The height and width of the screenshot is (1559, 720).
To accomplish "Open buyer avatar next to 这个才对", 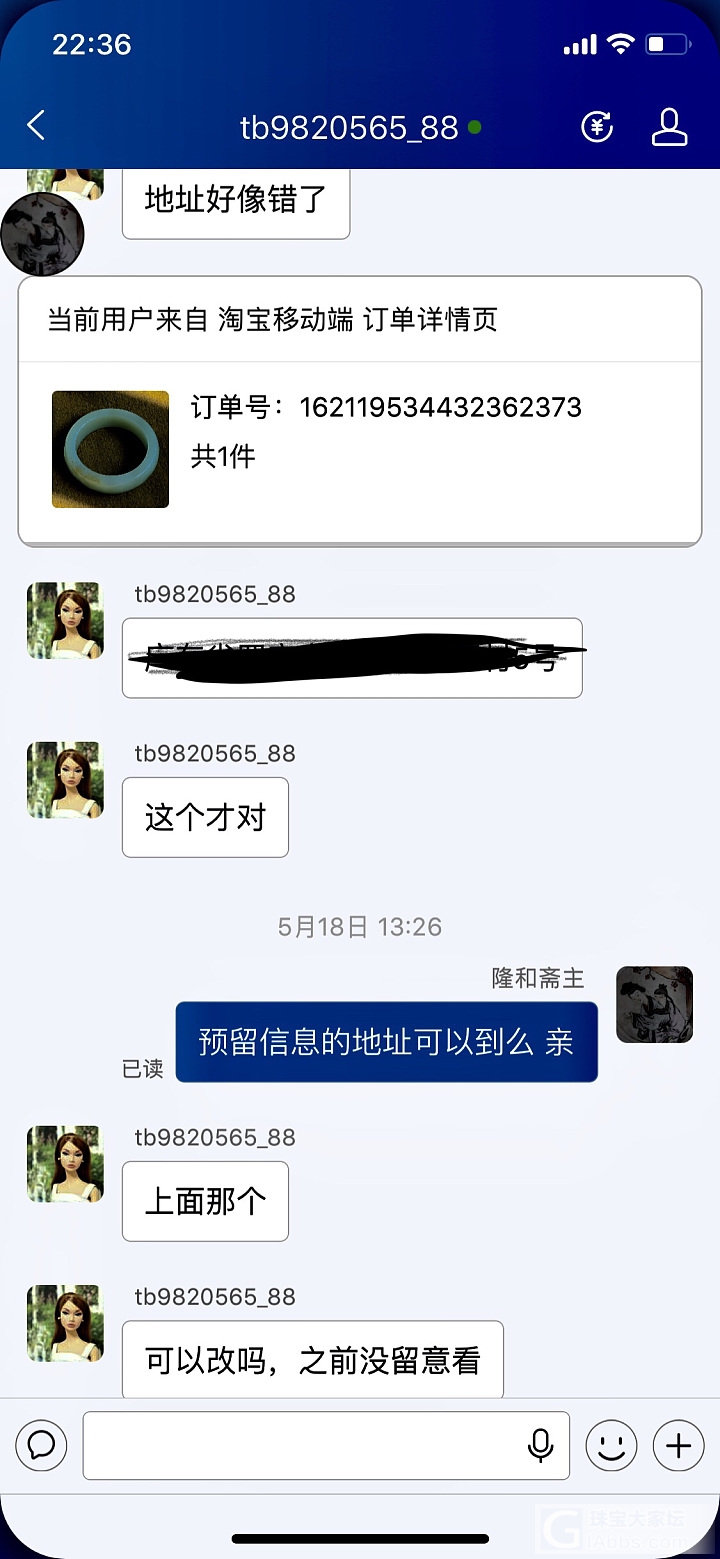I will [x=65, y=780].
